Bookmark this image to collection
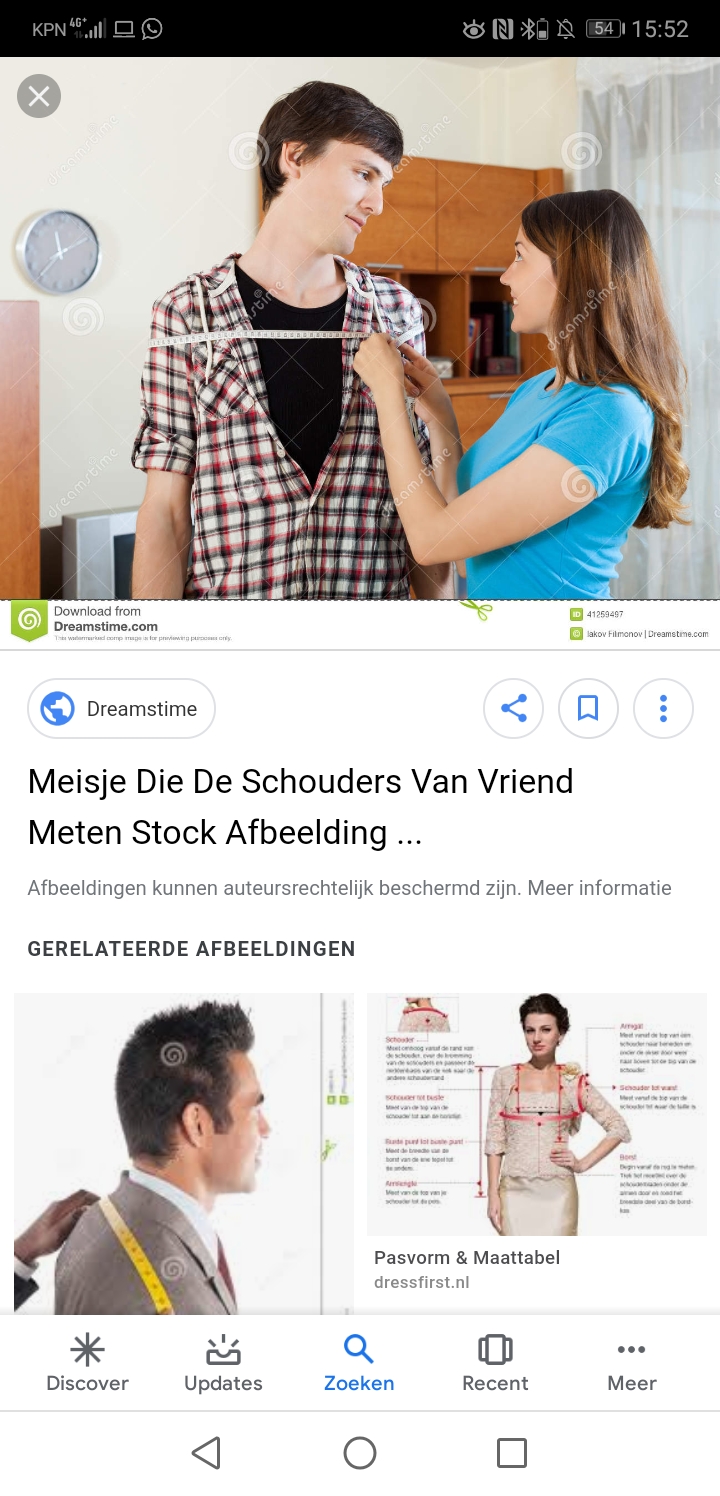The width and height of the screenshot is (720, 1496). pos(588,709)
